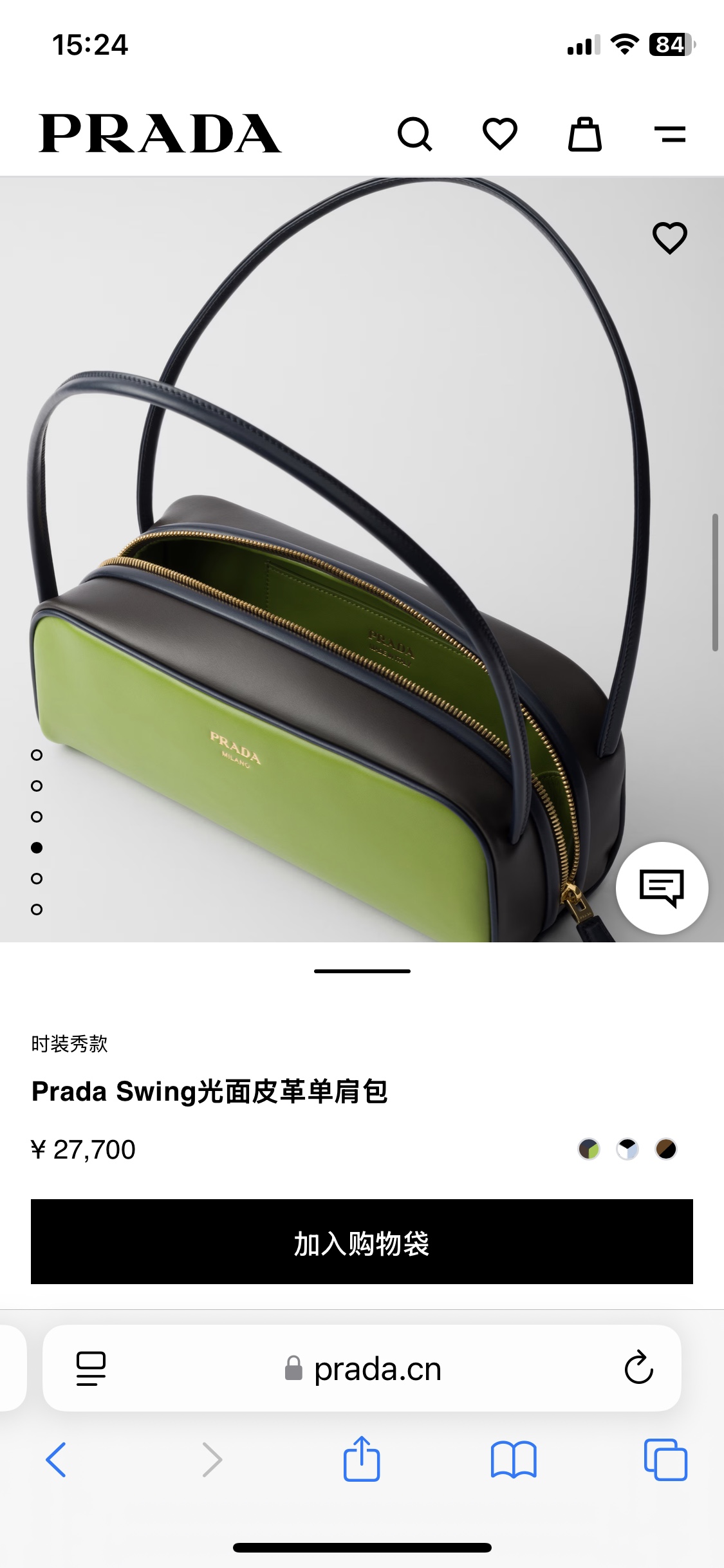Select the green and black color swatch
The image size is (724, 1568).
coord(589,1149)
